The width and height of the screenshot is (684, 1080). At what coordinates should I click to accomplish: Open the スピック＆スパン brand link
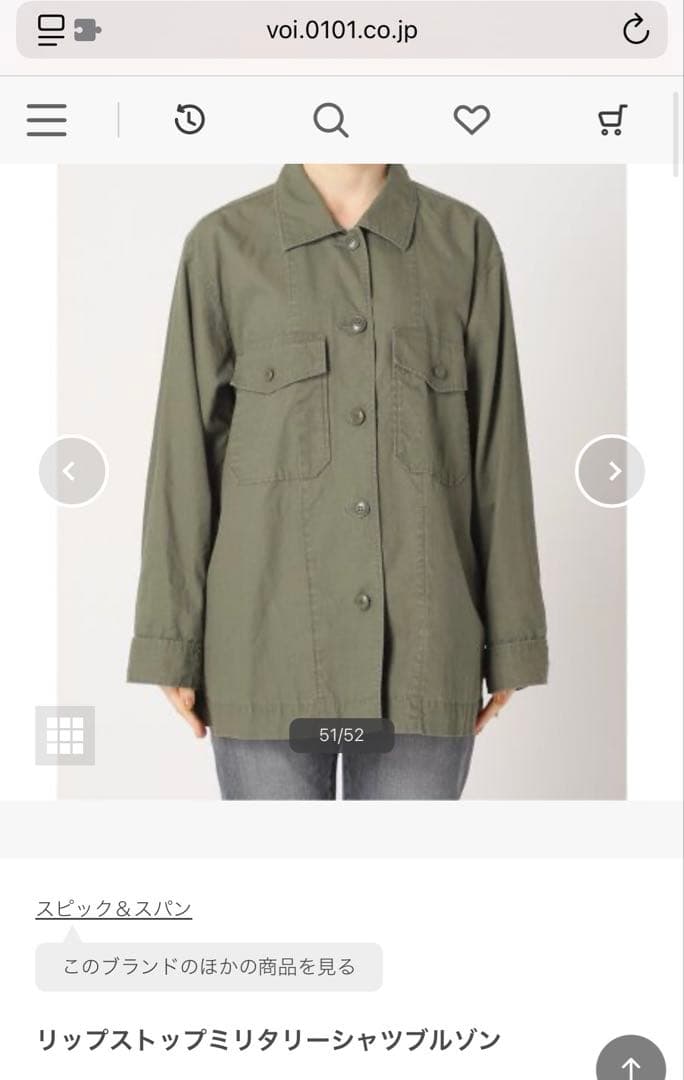[x=114, y=909]
